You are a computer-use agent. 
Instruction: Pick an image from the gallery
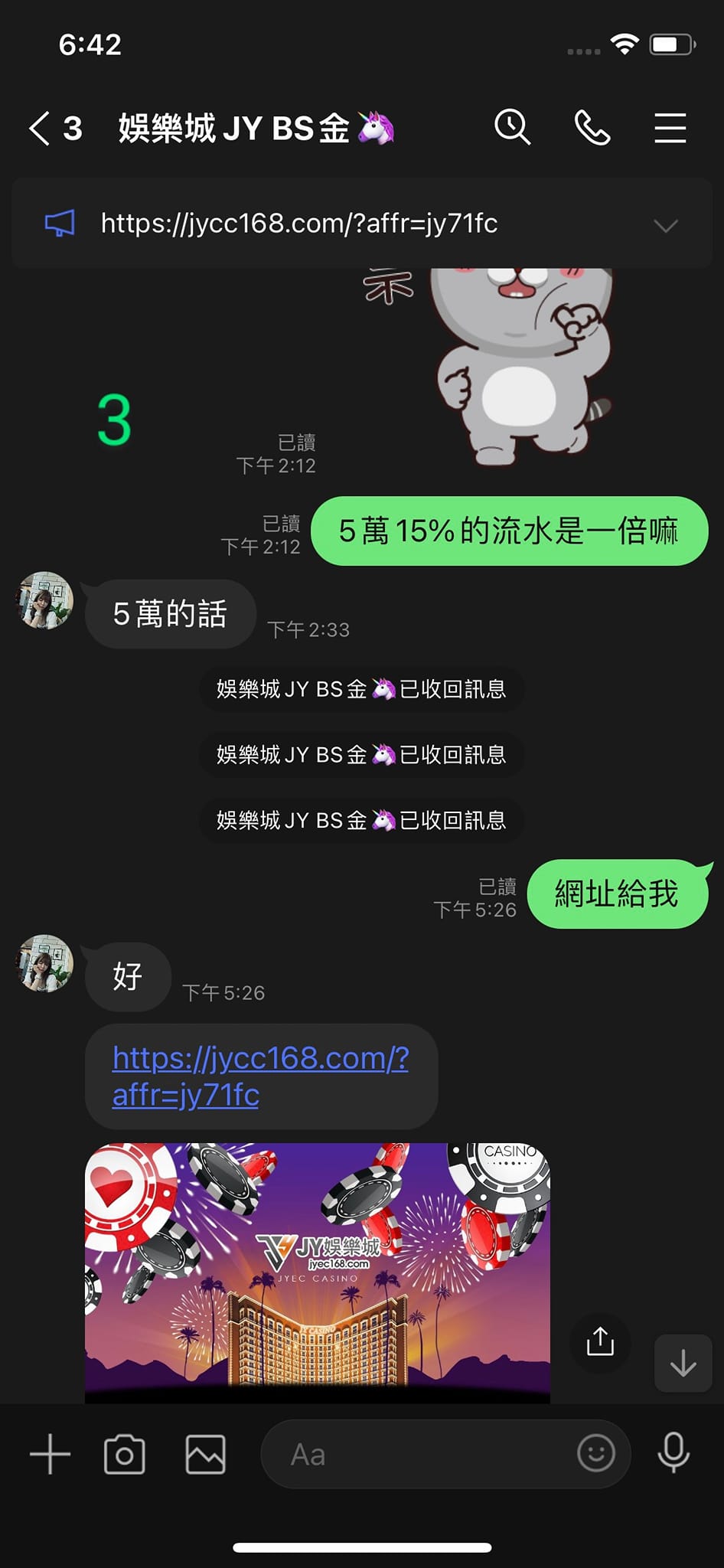click(205, 1454)
